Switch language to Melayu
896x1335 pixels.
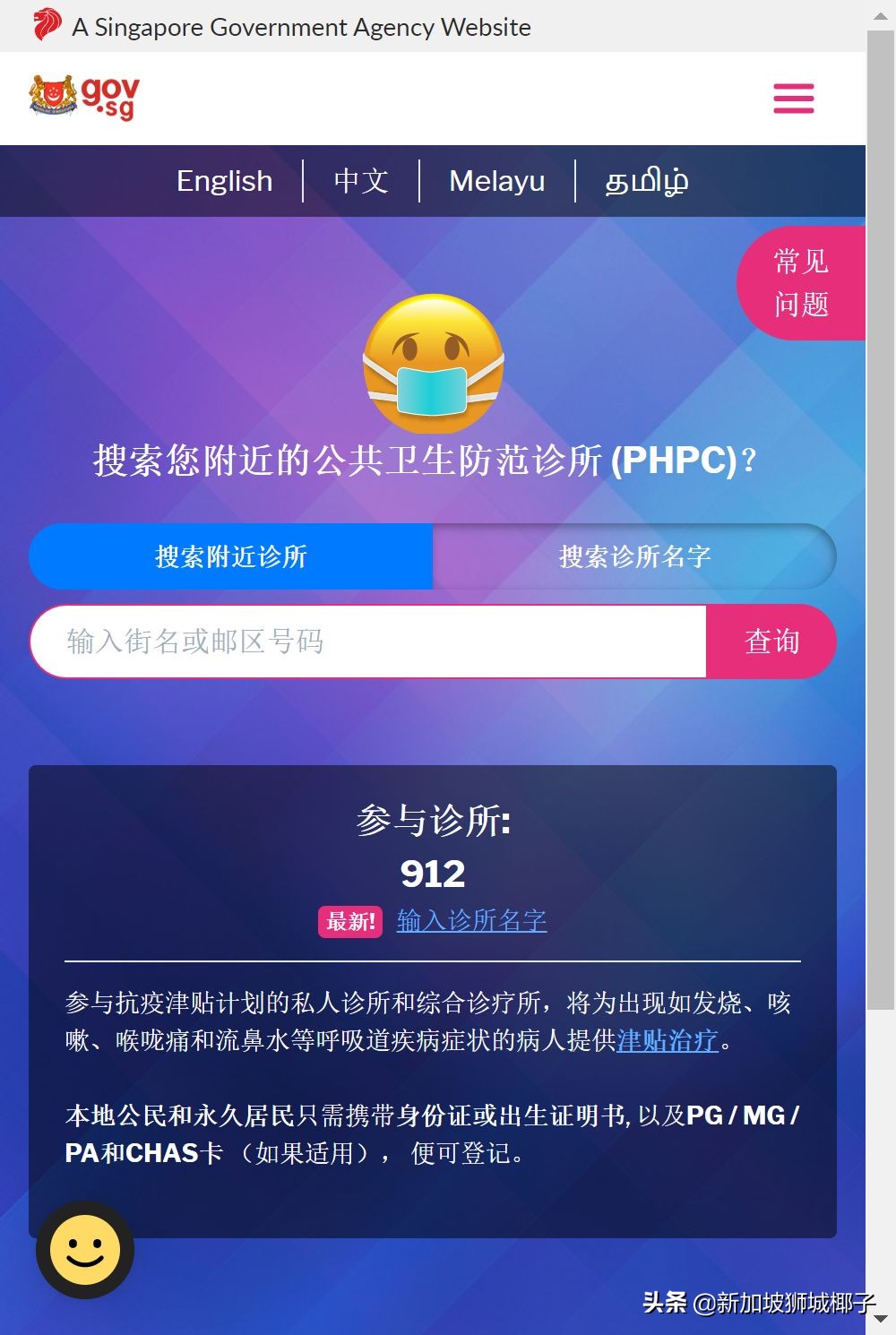click(x=496, y=181)
